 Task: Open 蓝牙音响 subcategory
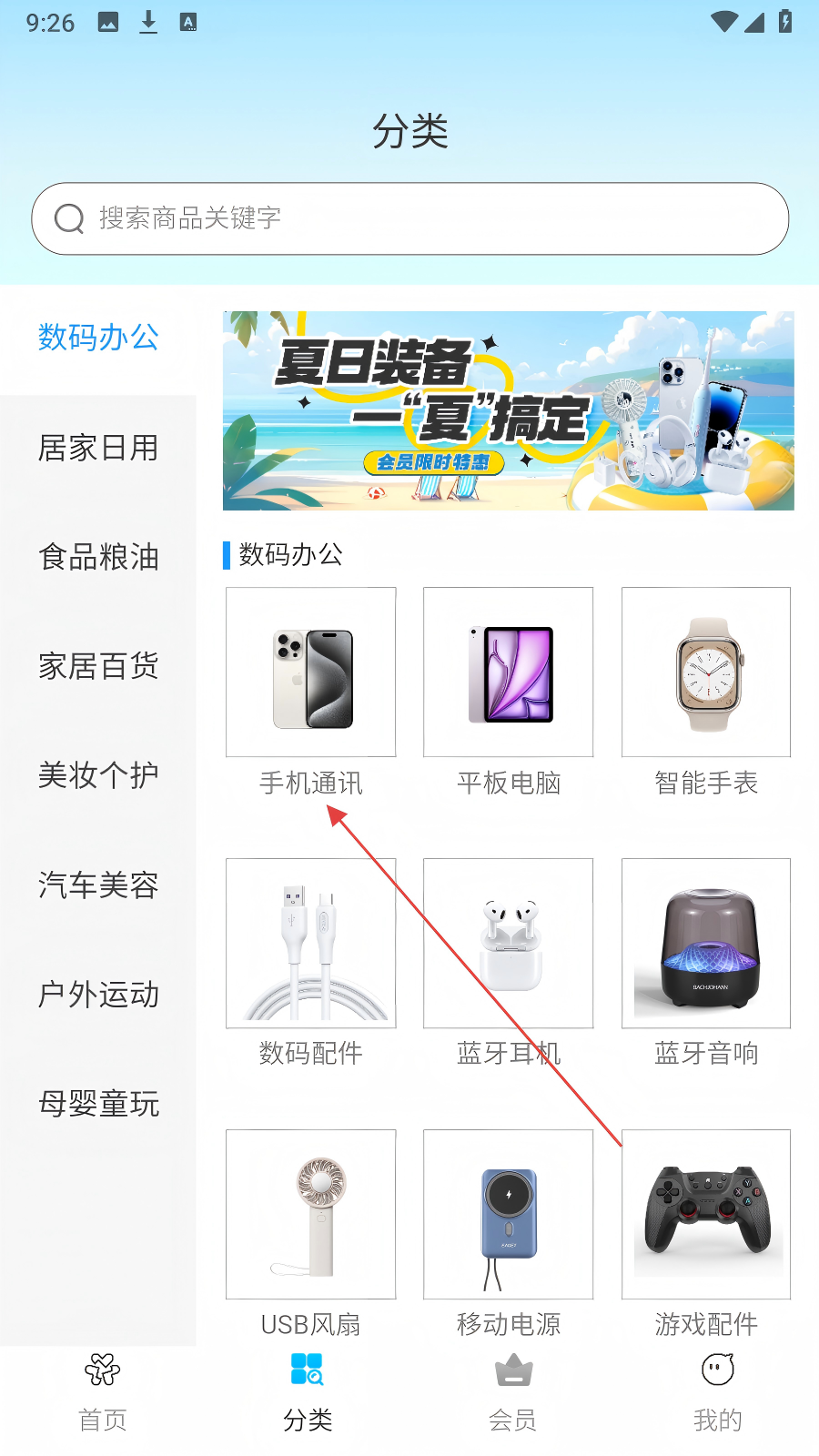(x=705, y=944)
